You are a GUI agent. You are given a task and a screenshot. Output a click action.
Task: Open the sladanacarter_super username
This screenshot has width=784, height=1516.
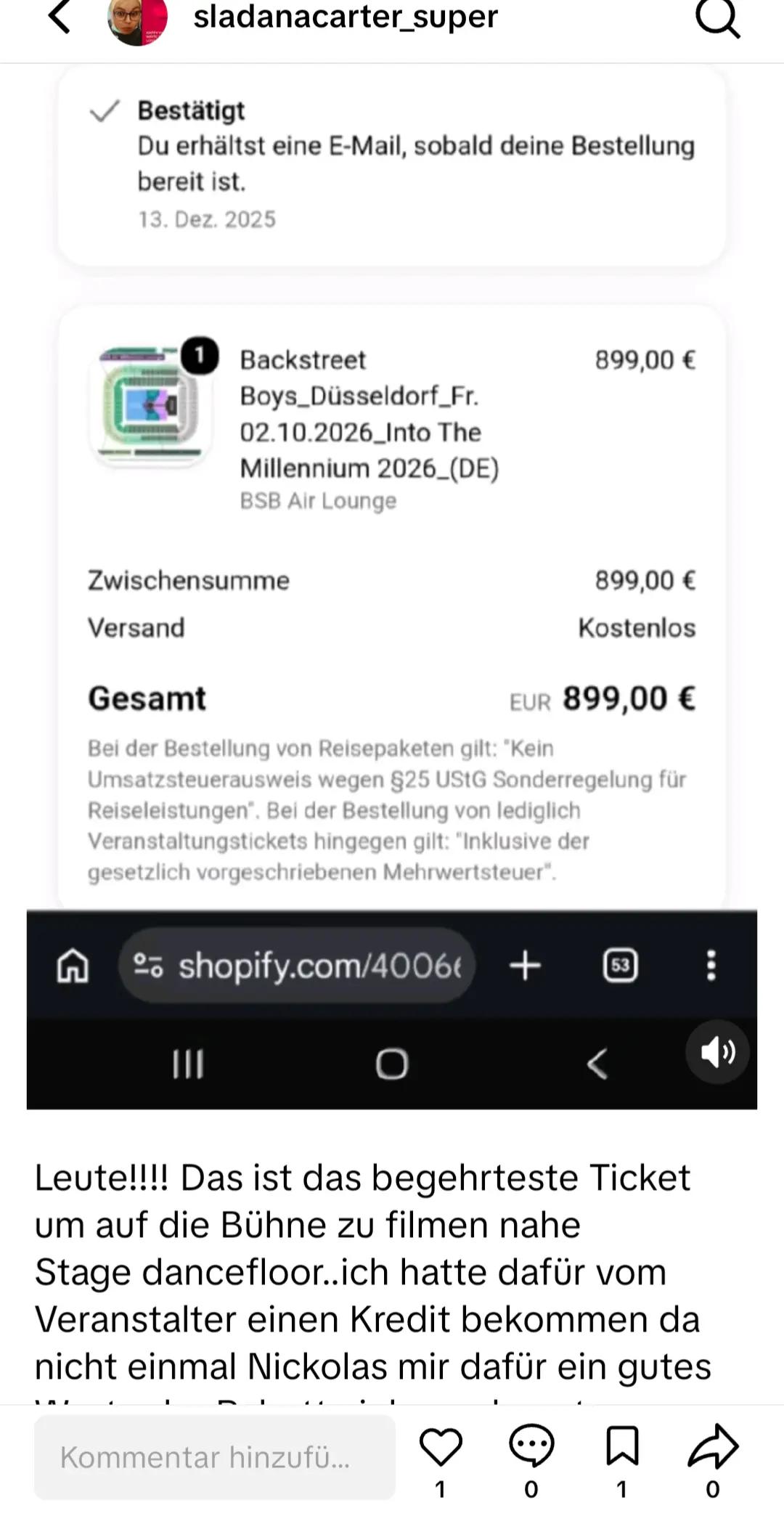coord(346,16)
